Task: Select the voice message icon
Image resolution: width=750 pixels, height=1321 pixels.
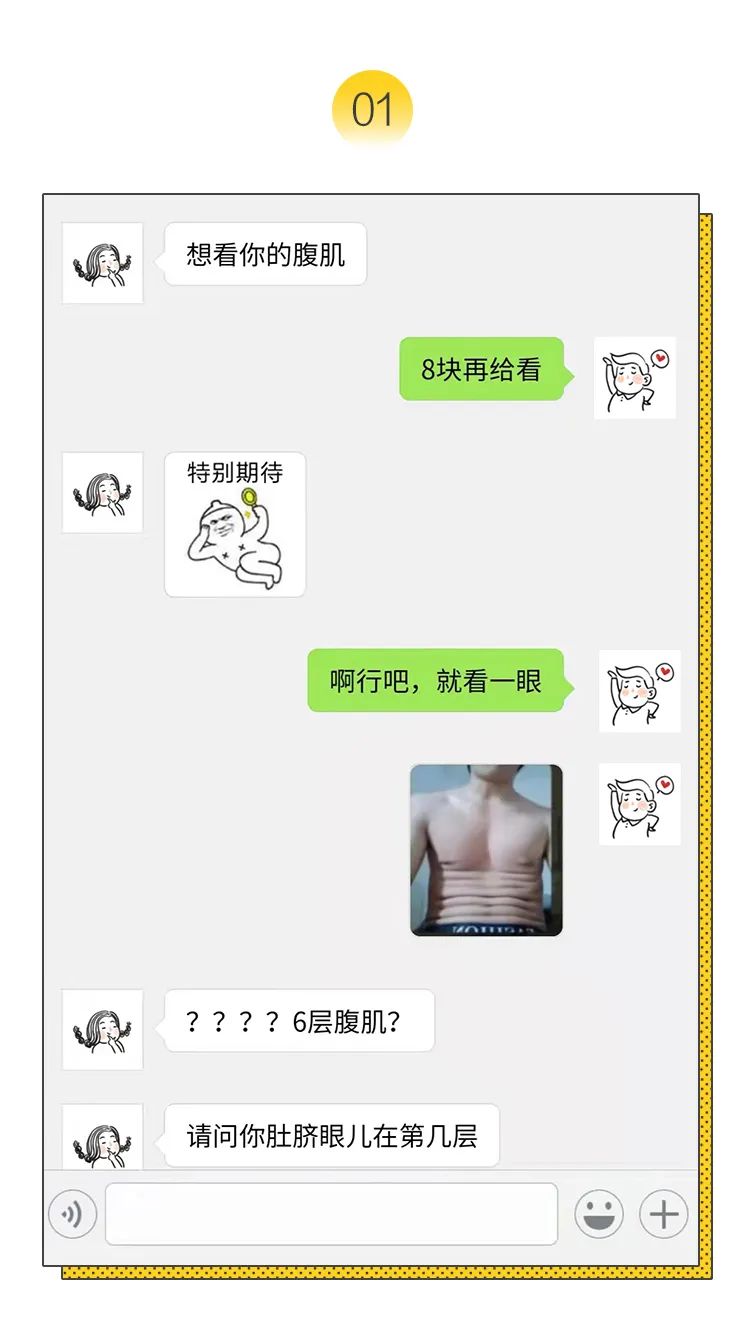Action: pyautogui.click(x=71, y=1214)
